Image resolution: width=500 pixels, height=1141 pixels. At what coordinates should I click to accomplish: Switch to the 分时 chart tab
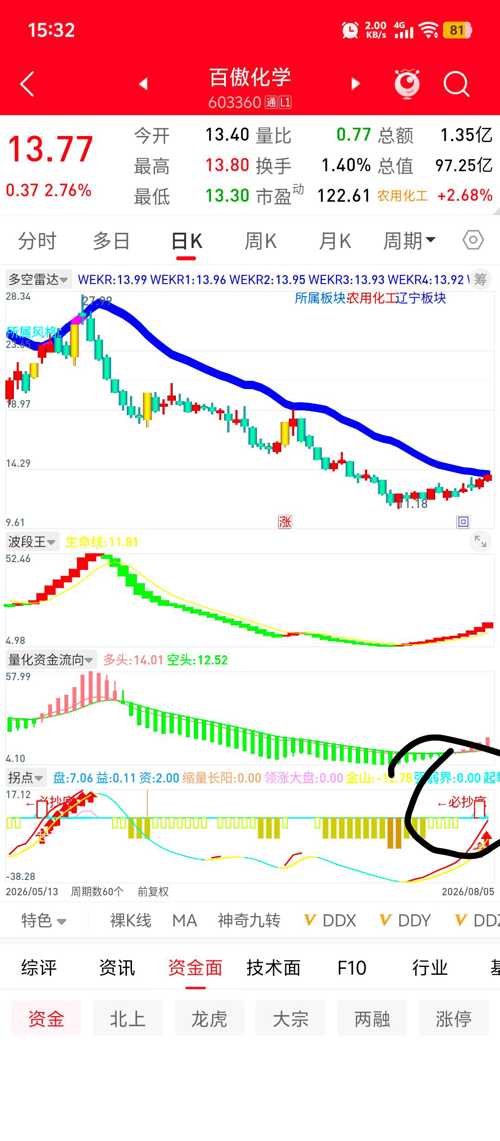[37, 241]
